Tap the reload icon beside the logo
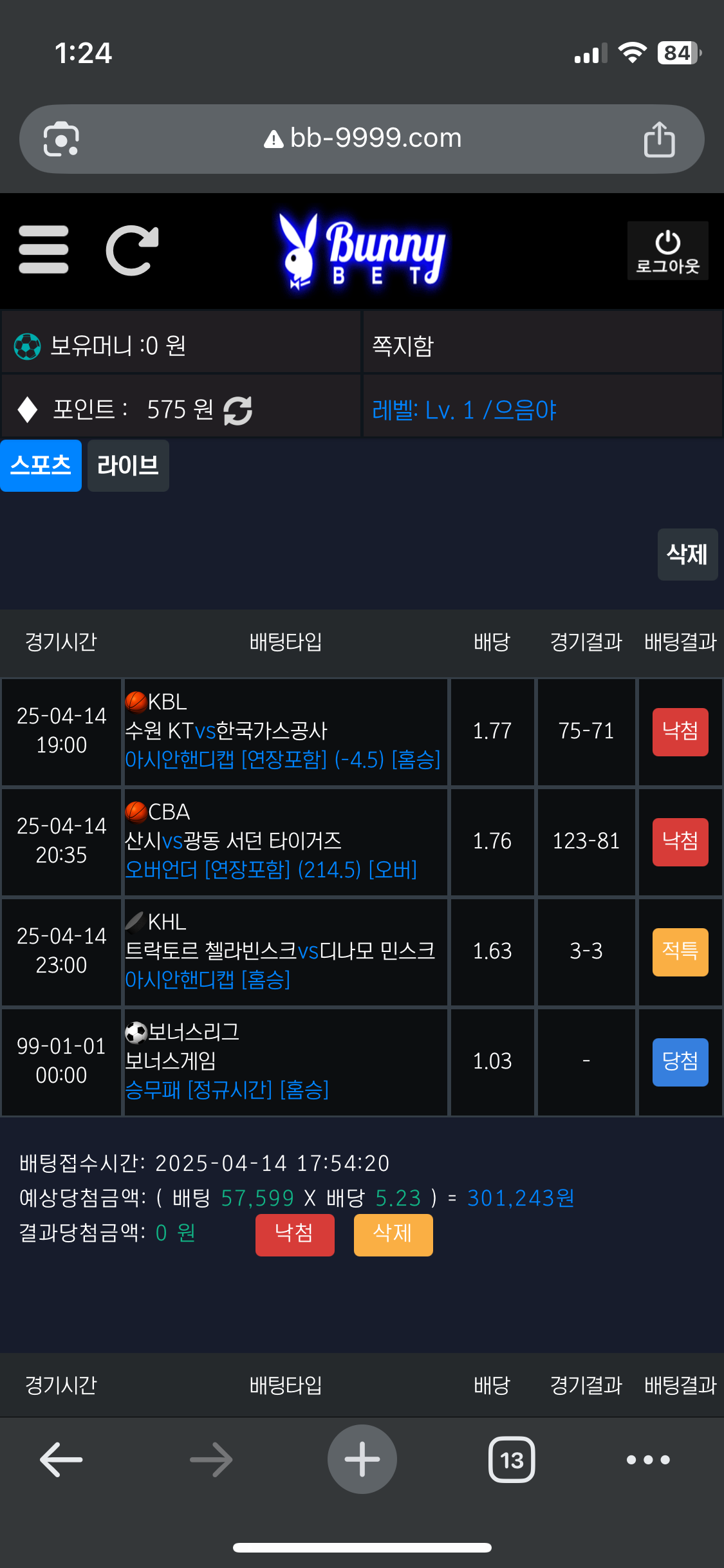 click(x=132, y=250)
